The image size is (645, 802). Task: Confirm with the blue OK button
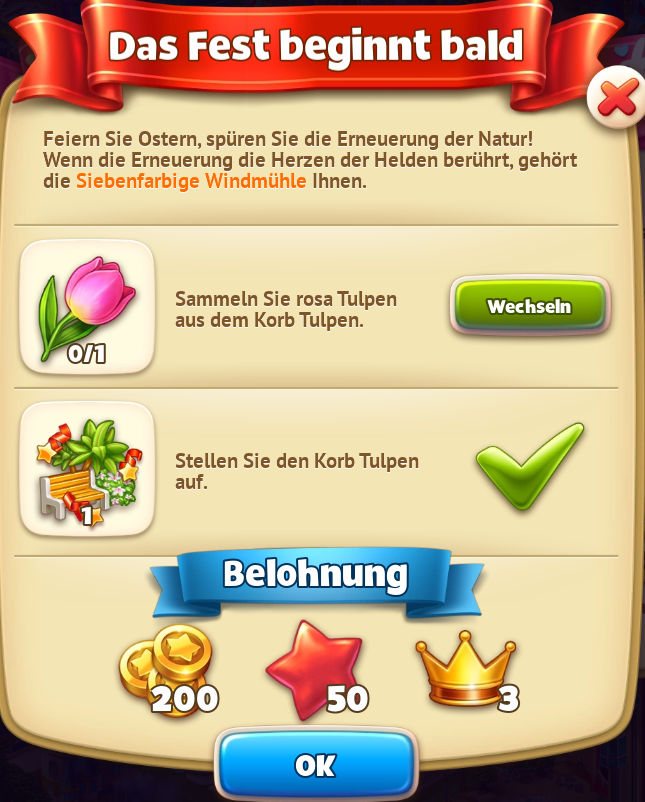315,765
